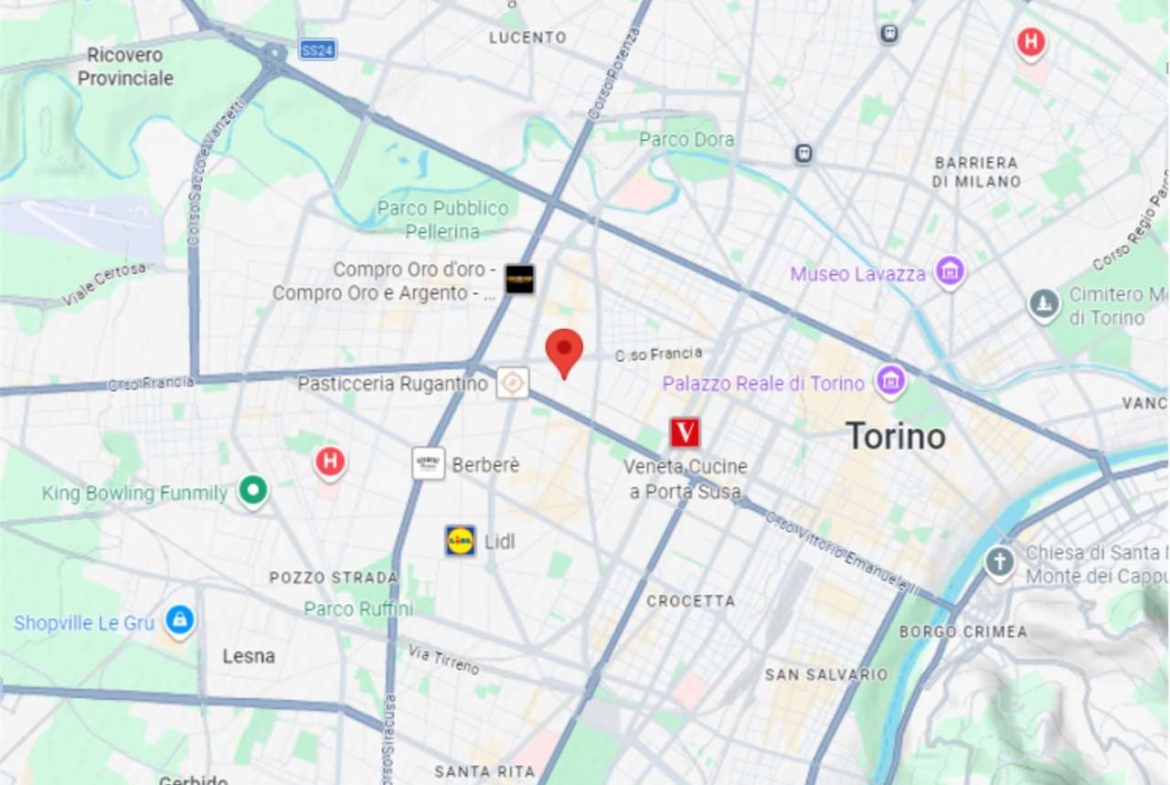Open the Berberè restaurant marker

[428, 464]
